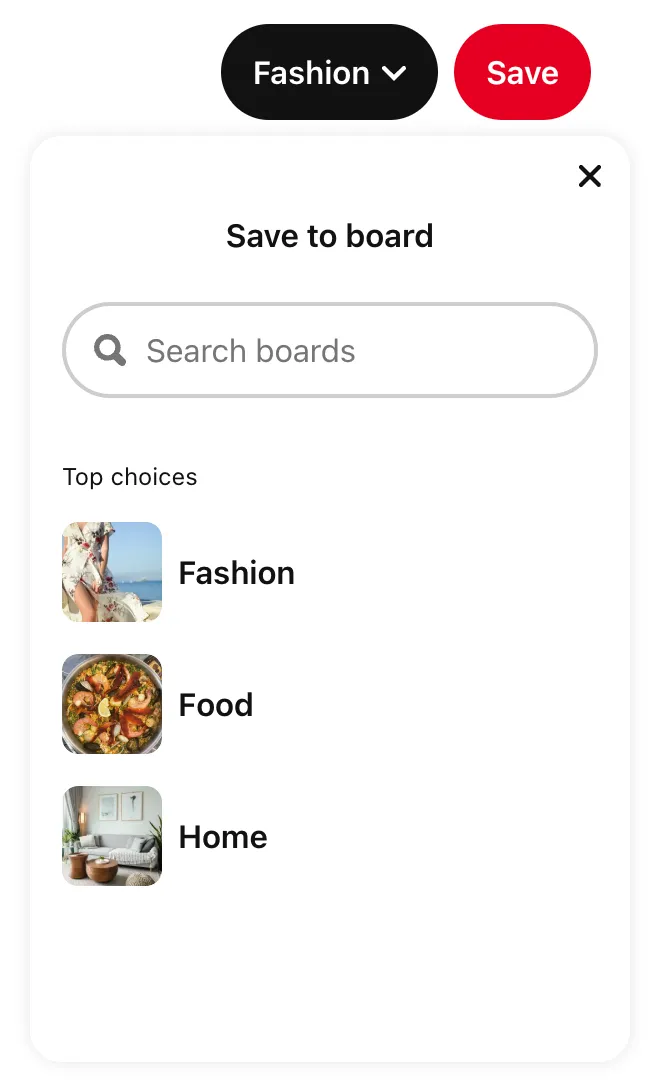This screenshot has height=1088, width=654.
Task: Close the Save to board panel
Action: click(x=590, y=177)
